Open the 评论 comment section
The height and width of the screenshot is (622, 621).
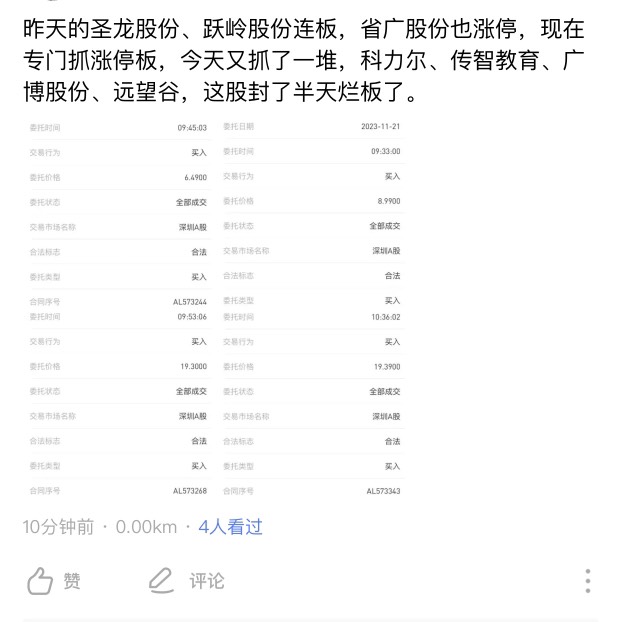click(x=187, y=581)
